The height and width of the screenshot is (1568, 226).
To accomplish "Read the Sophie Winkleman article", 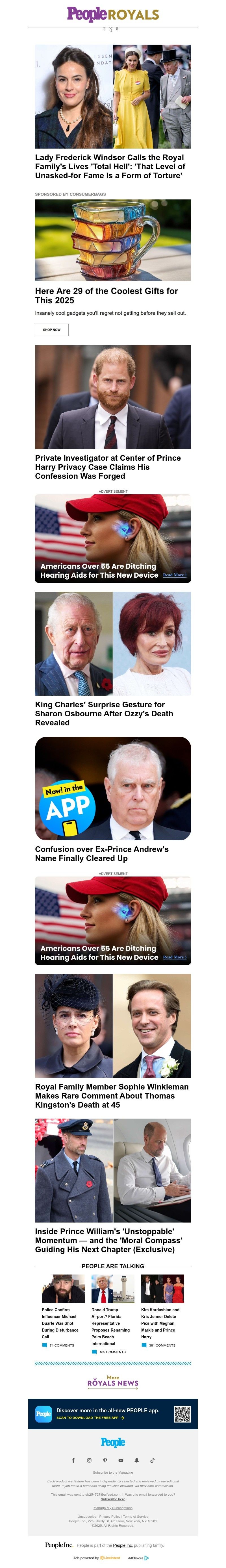I will [112, 1095].
